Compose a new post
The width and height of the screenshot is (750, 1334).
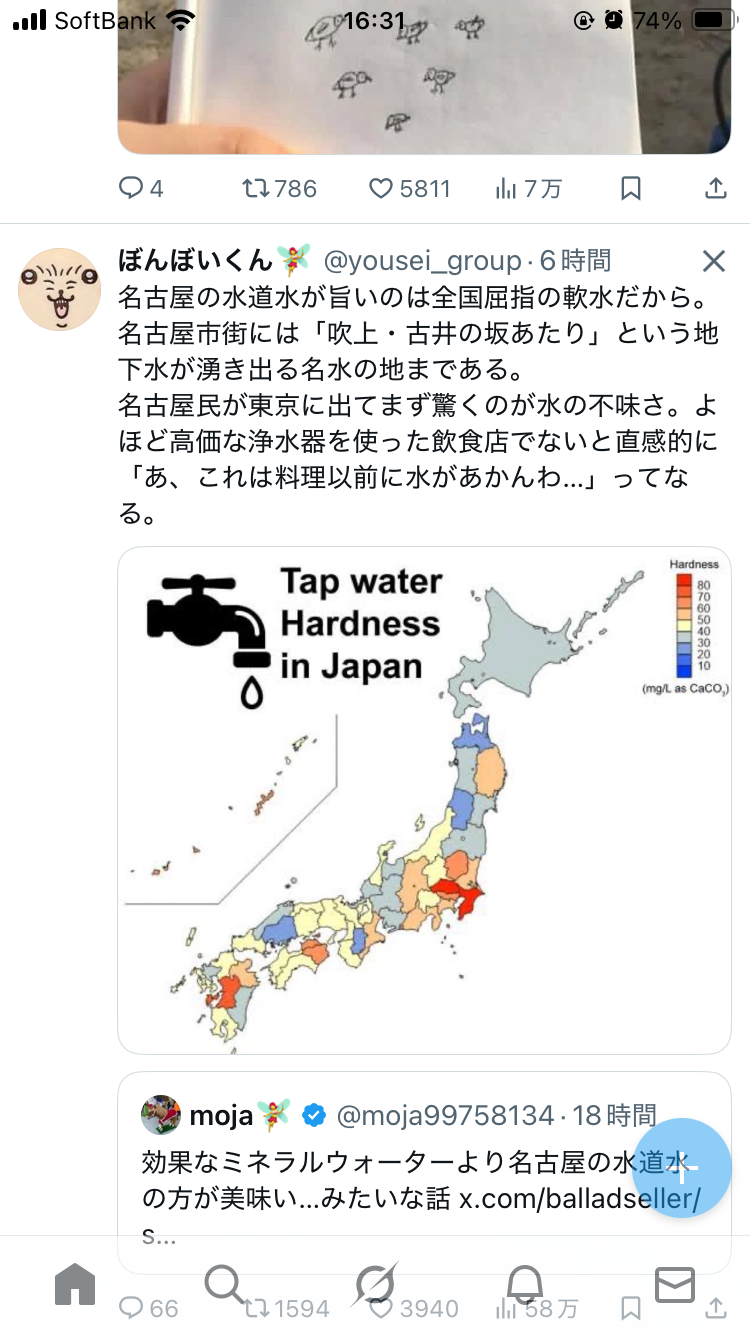pyautogui.click(x=682, y=1168)
